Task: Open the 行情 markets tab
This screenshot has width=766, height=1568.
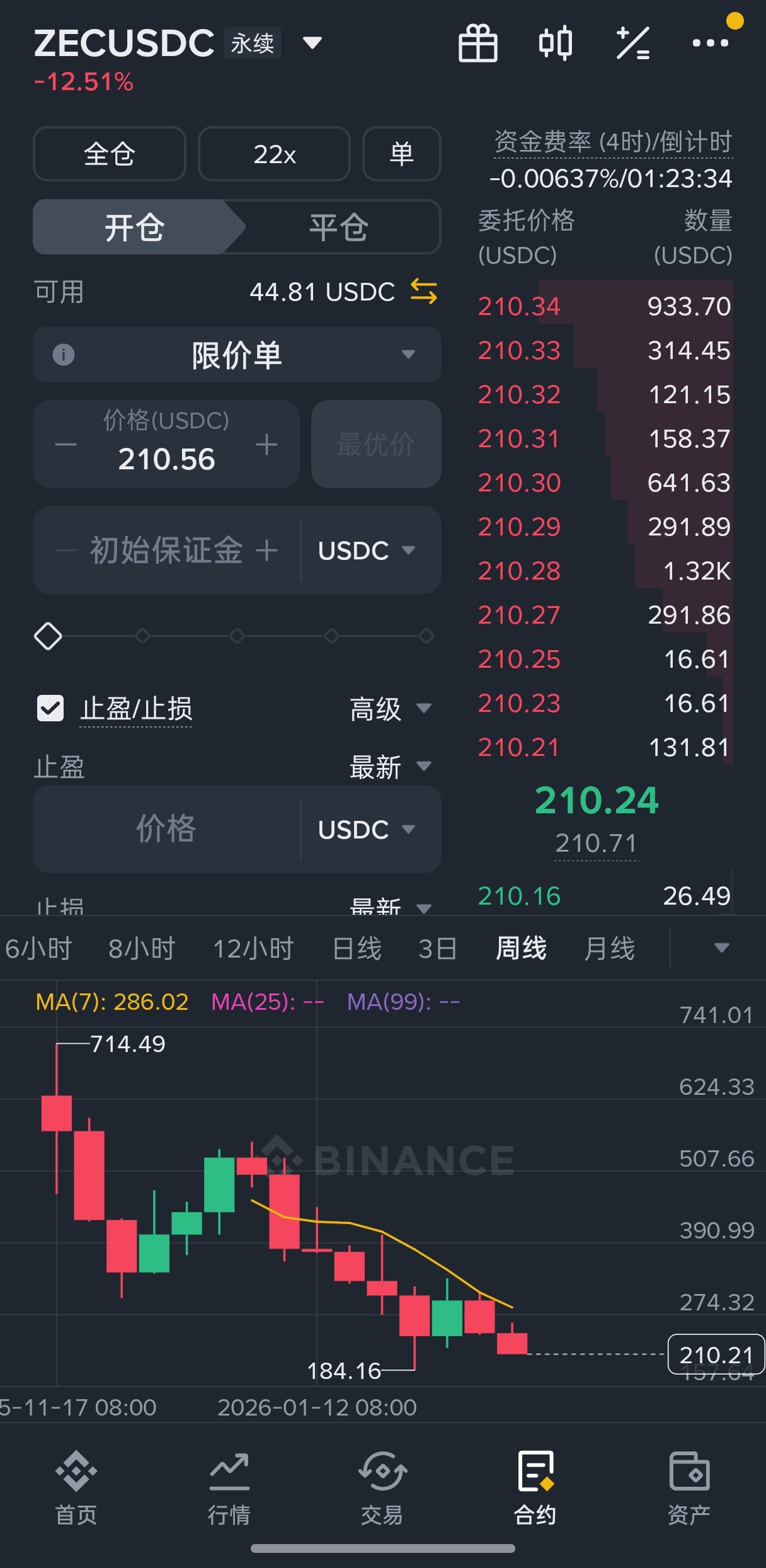Action: [229, 1487]
